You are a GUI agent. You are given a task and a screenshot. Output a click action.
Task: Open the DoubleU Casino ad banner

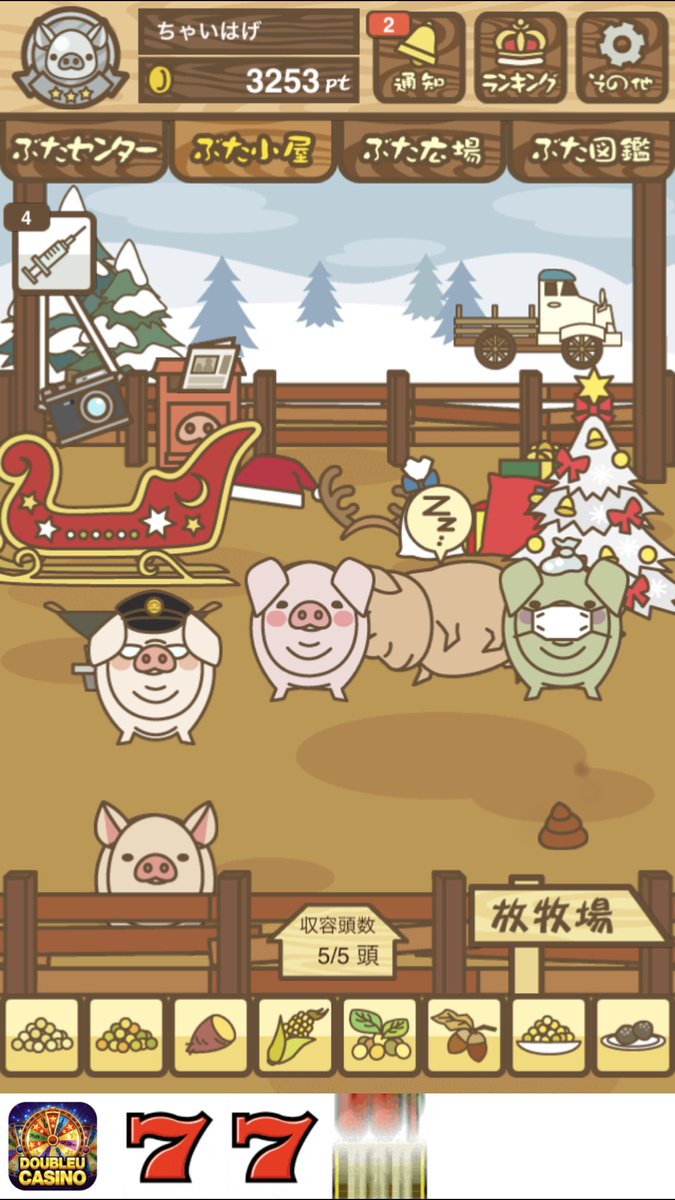tap(53, 1146)
